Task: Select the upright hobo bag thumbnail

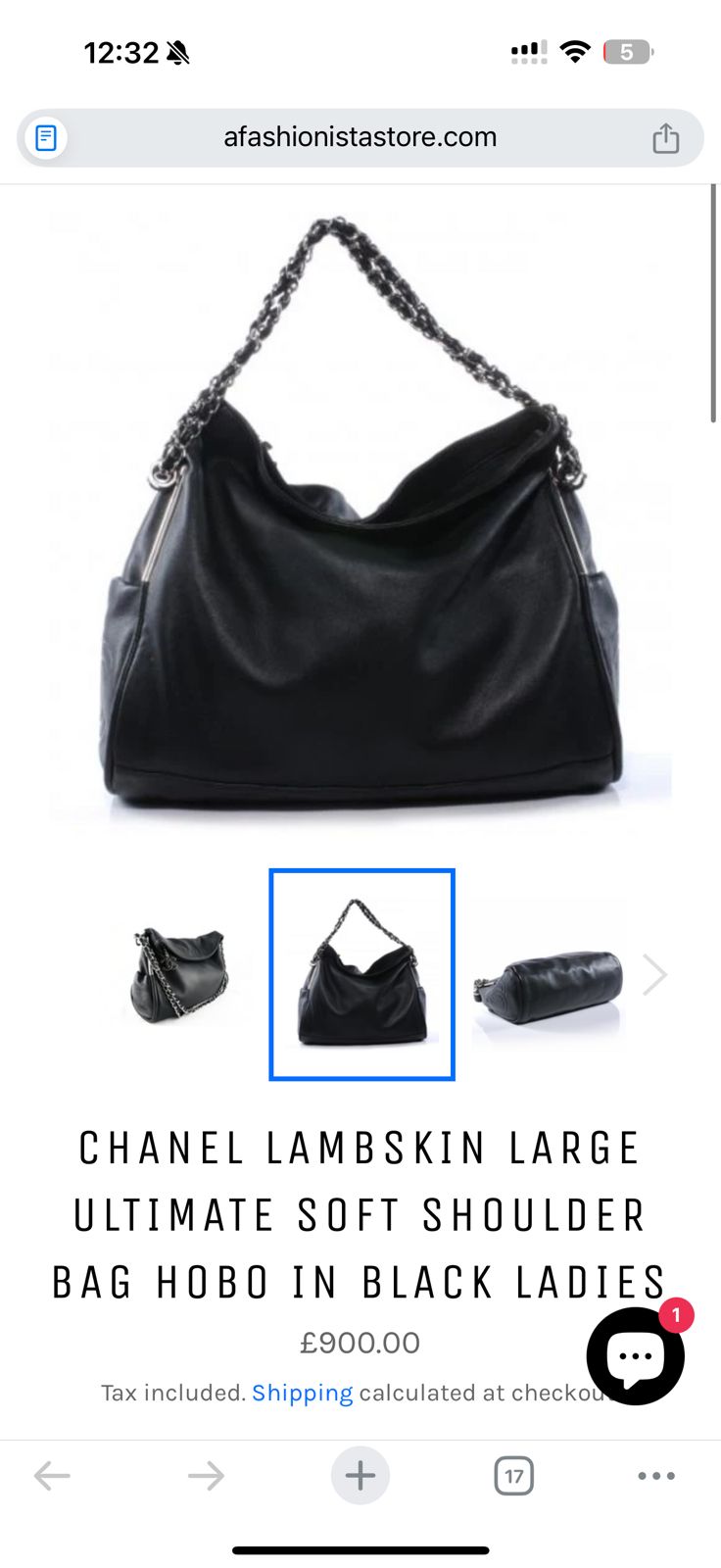Action: (362, 975)
